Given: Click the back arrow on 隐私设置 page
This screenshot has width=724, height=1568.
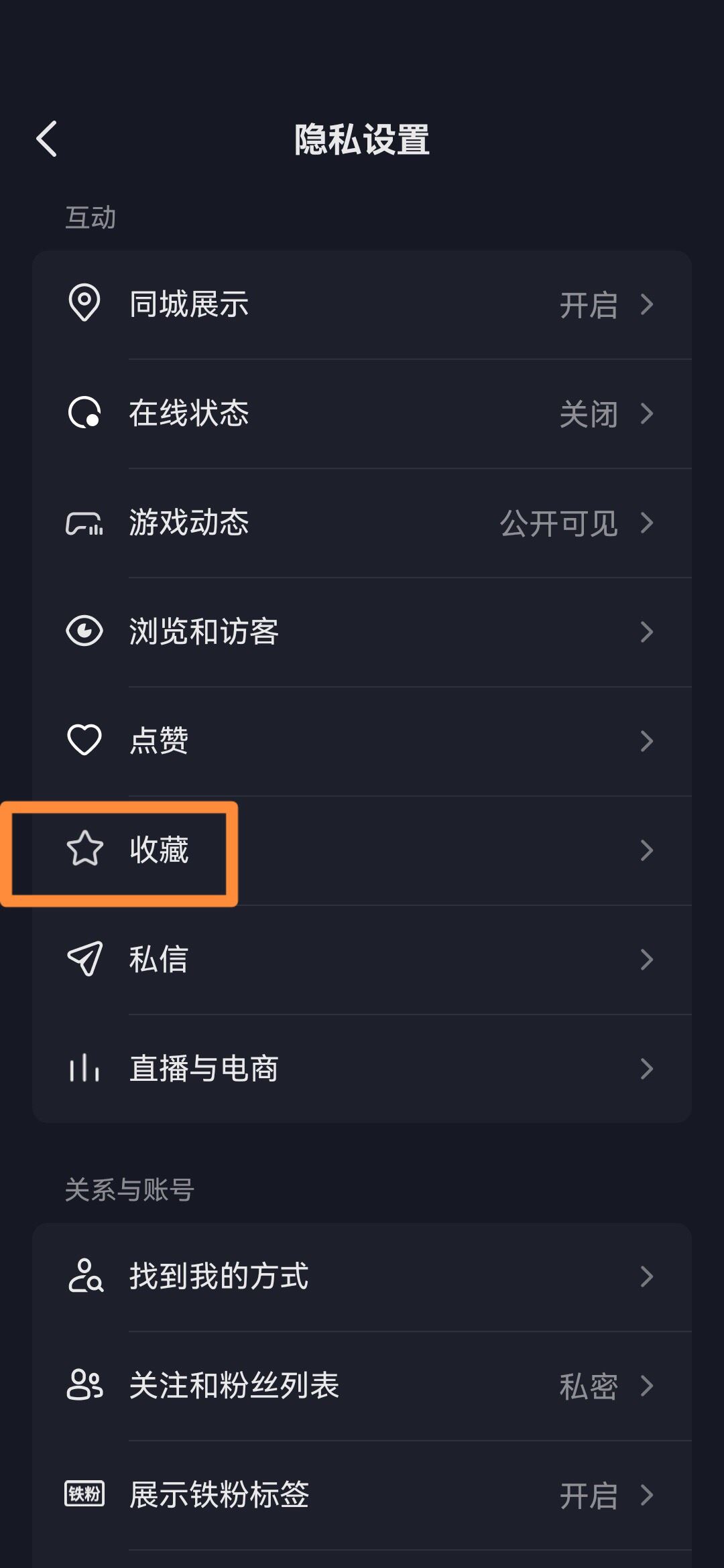Looking at the screenshot, I should (x=46, y=139).
